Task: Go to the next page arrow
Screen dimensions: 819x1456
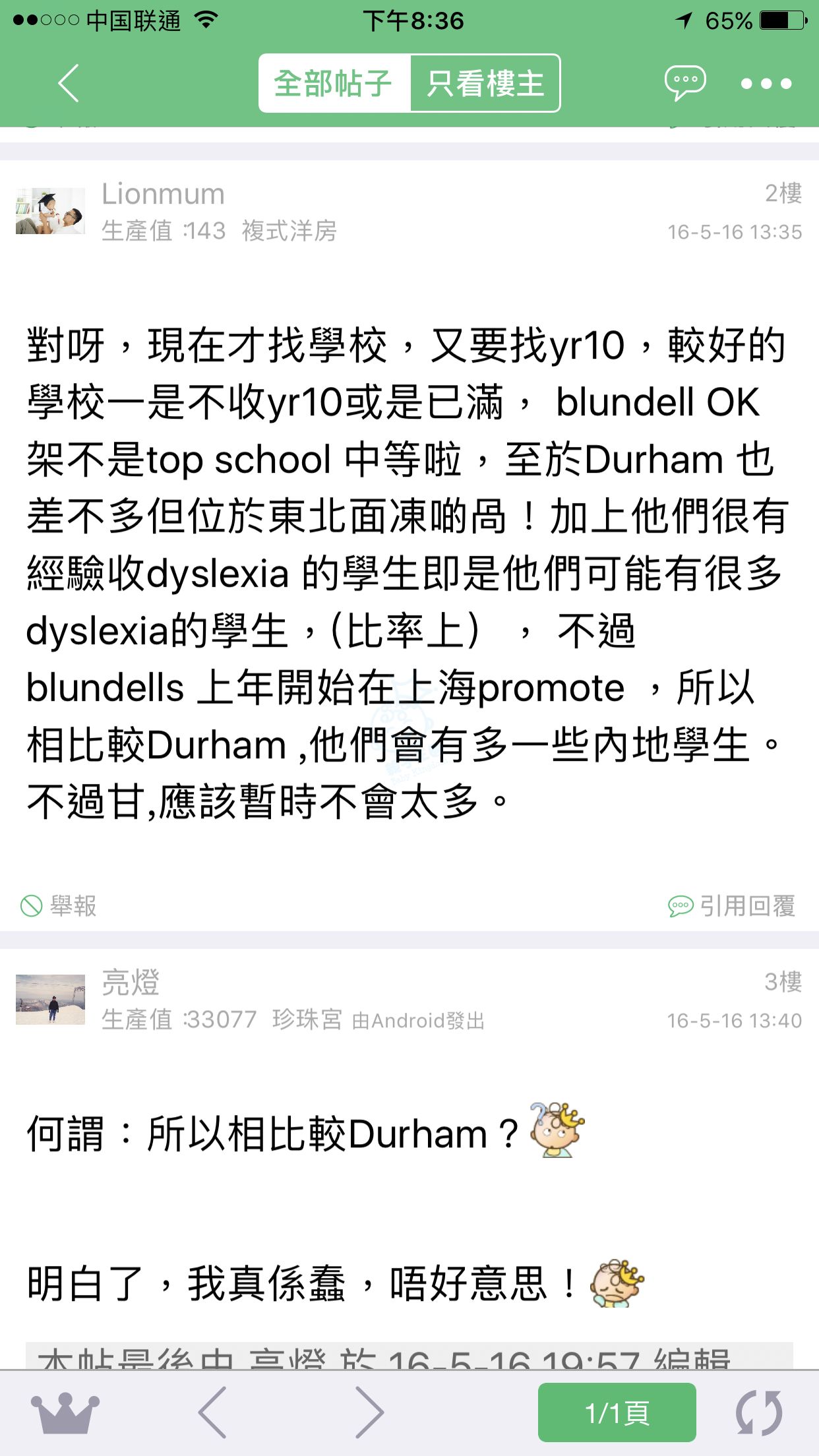Action: (369, 1412)
